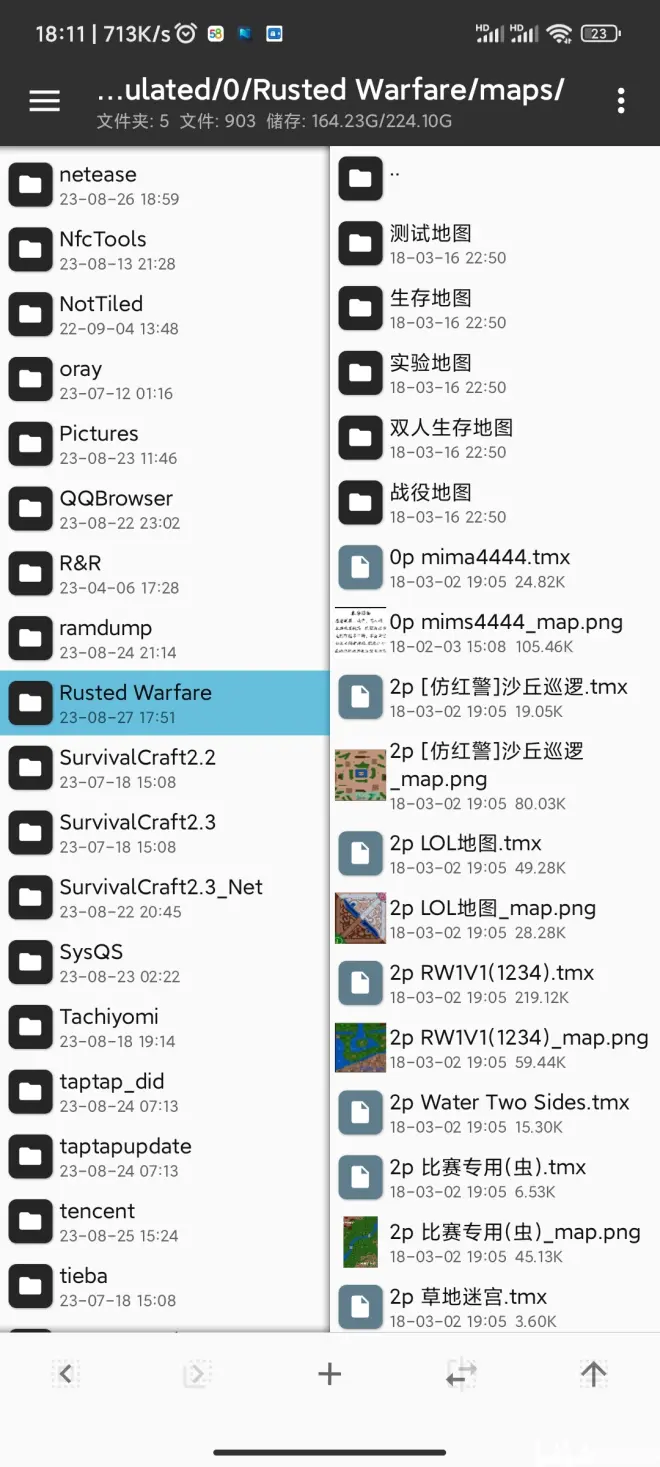Tap the plus icon to create new
This screenshot has height=1467, width=660.
(329, 1375)
